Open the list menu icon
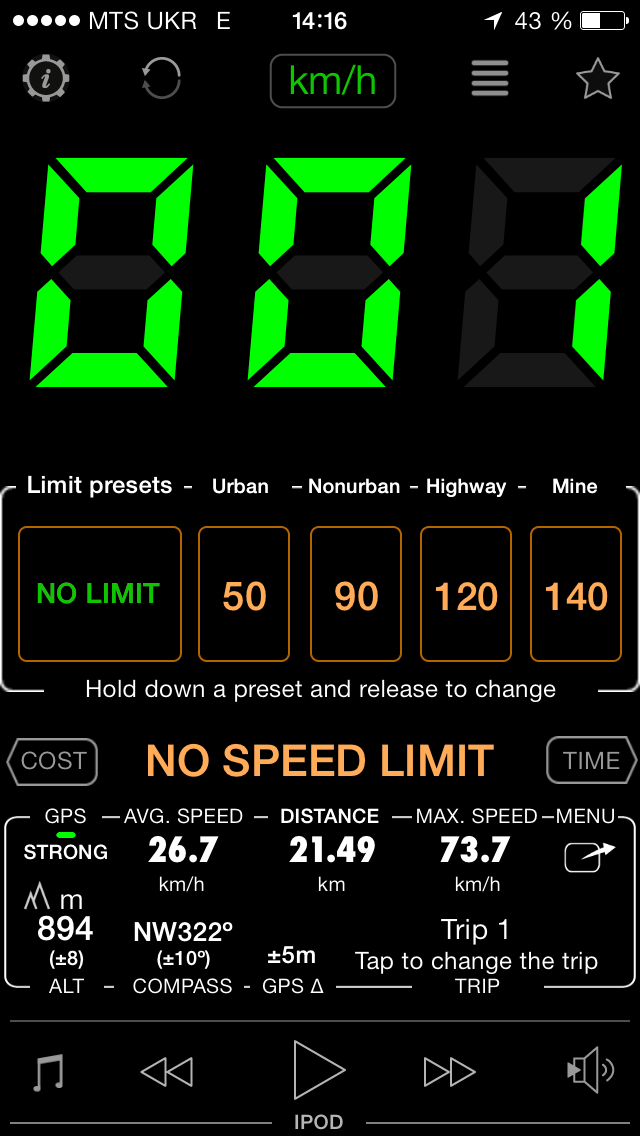This screenshot has height=1136, width=640. [490, 79]
